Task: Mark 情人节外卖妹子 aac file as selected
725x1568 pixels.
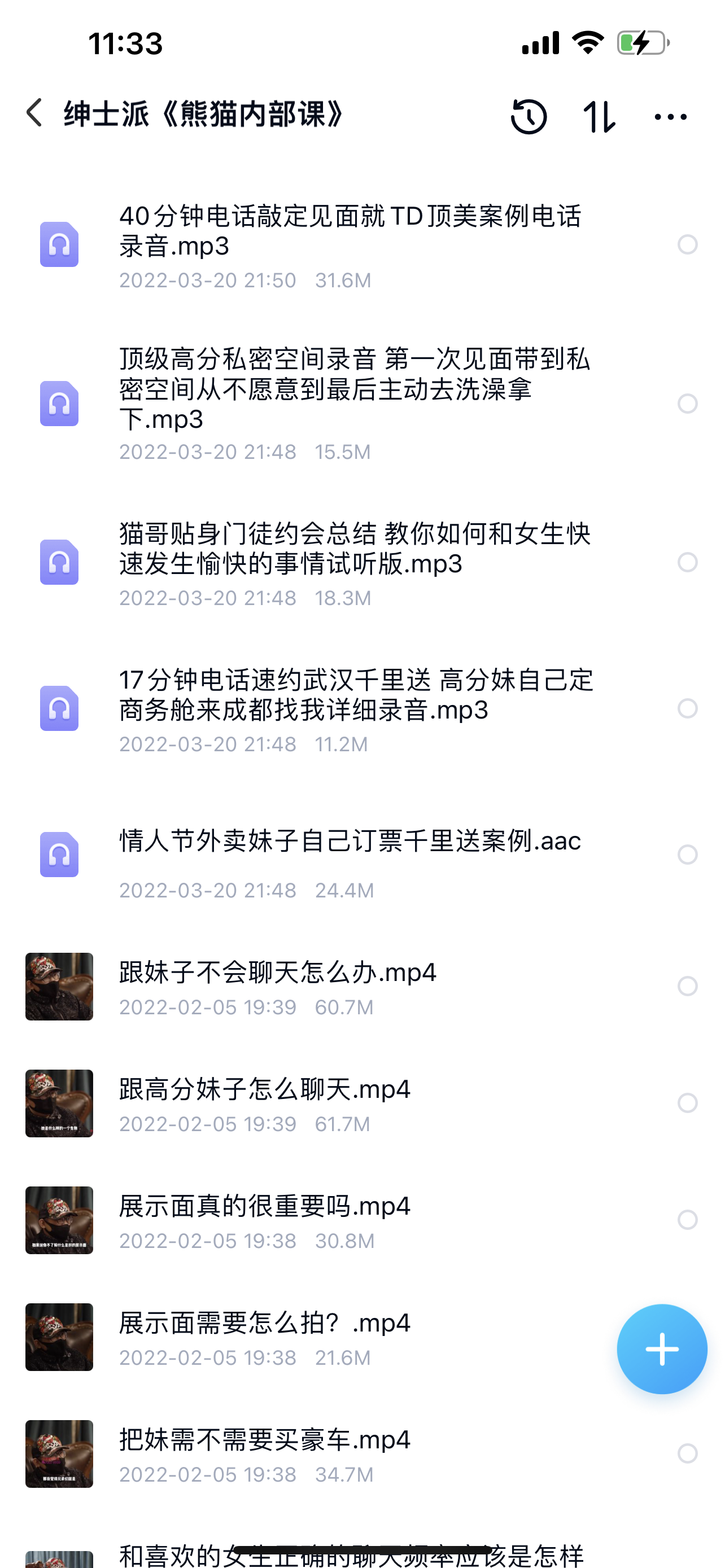Action: 687,855
